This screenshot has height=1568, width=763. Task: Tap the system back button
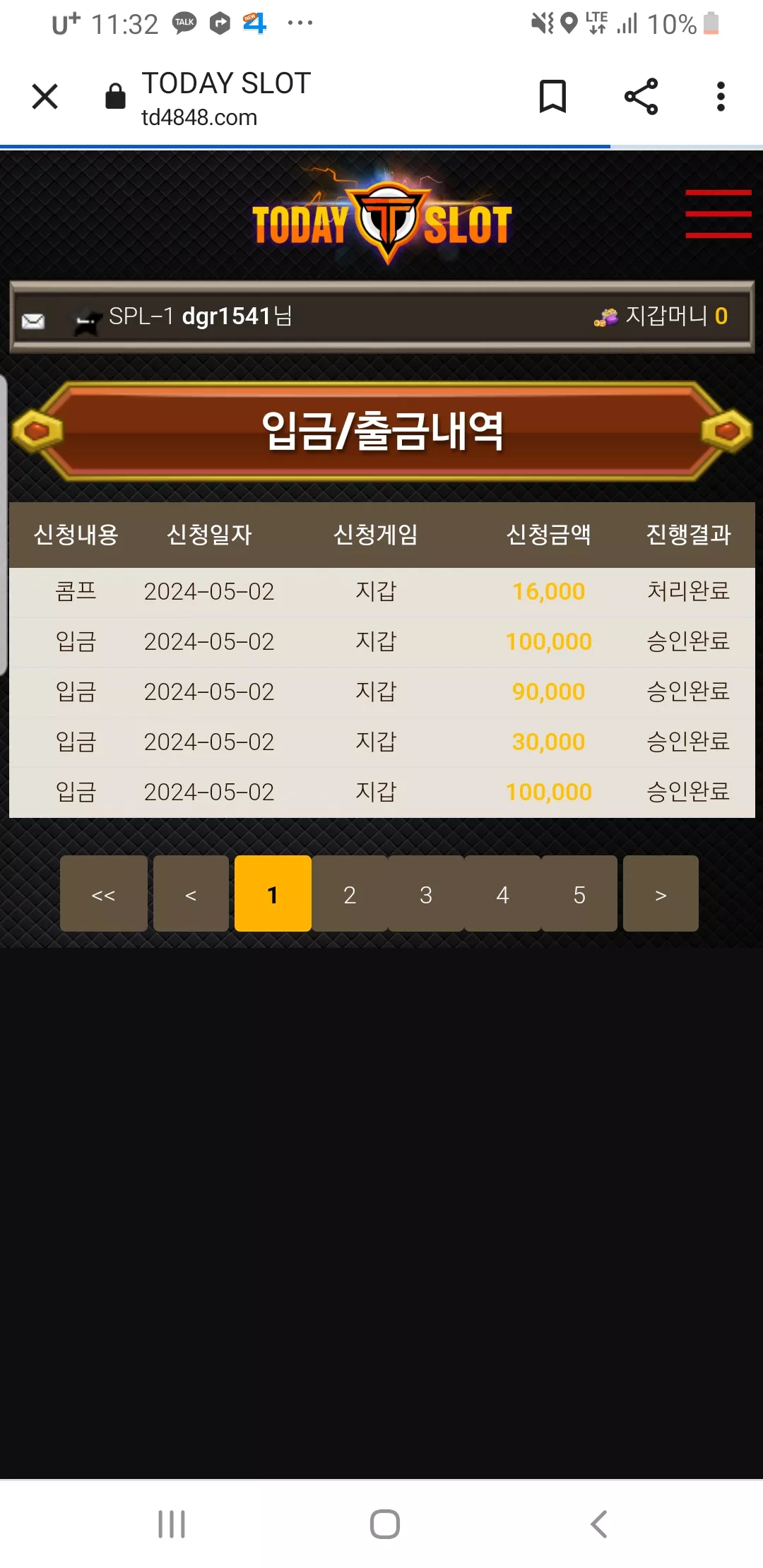(599, 1524)
